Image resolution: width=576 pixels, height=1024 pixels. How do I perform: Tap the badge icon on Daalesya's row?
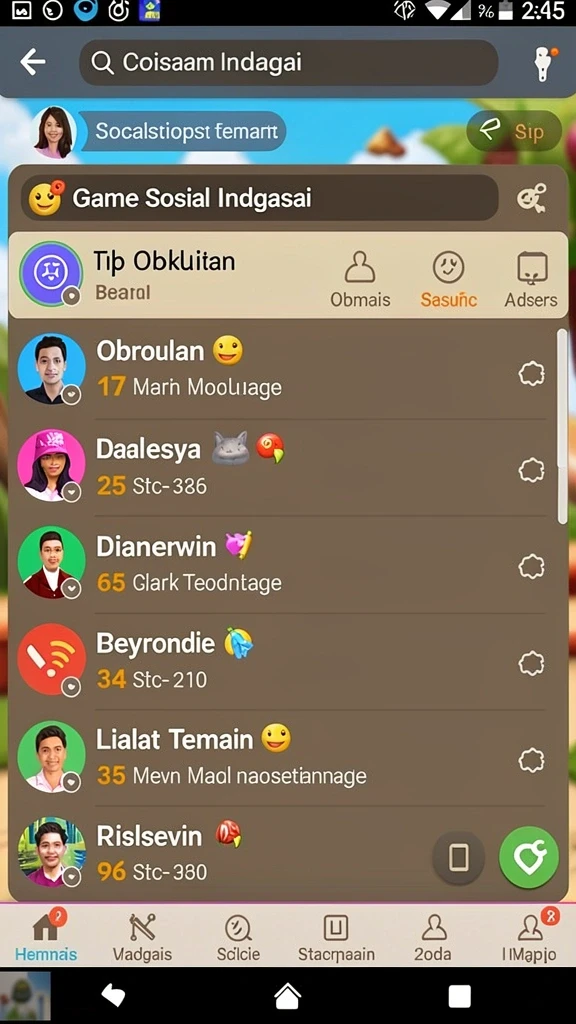coord(532,470)
